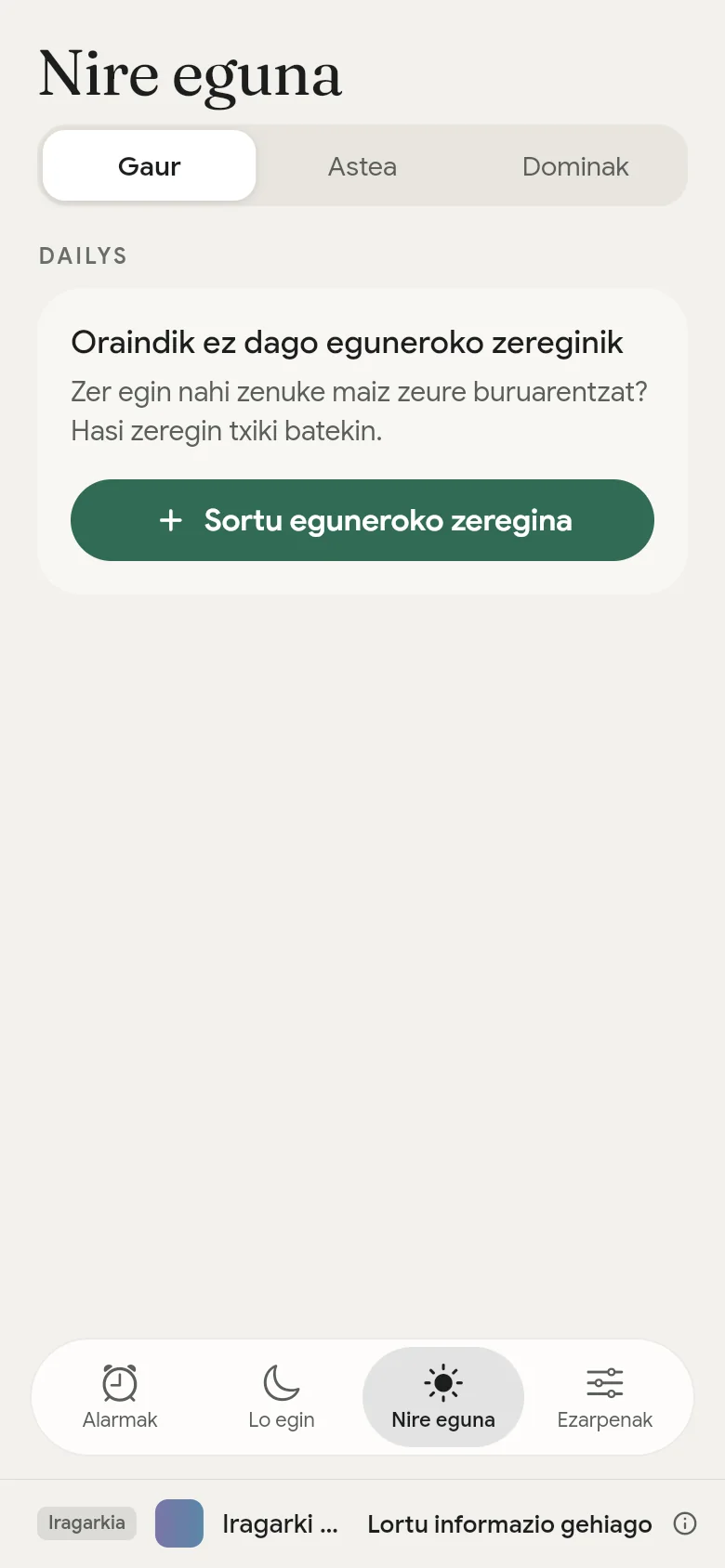Tap Sortu eguneroko zeregina button
The height and width of the screenshot is (1568, 725).
point(362,520)
